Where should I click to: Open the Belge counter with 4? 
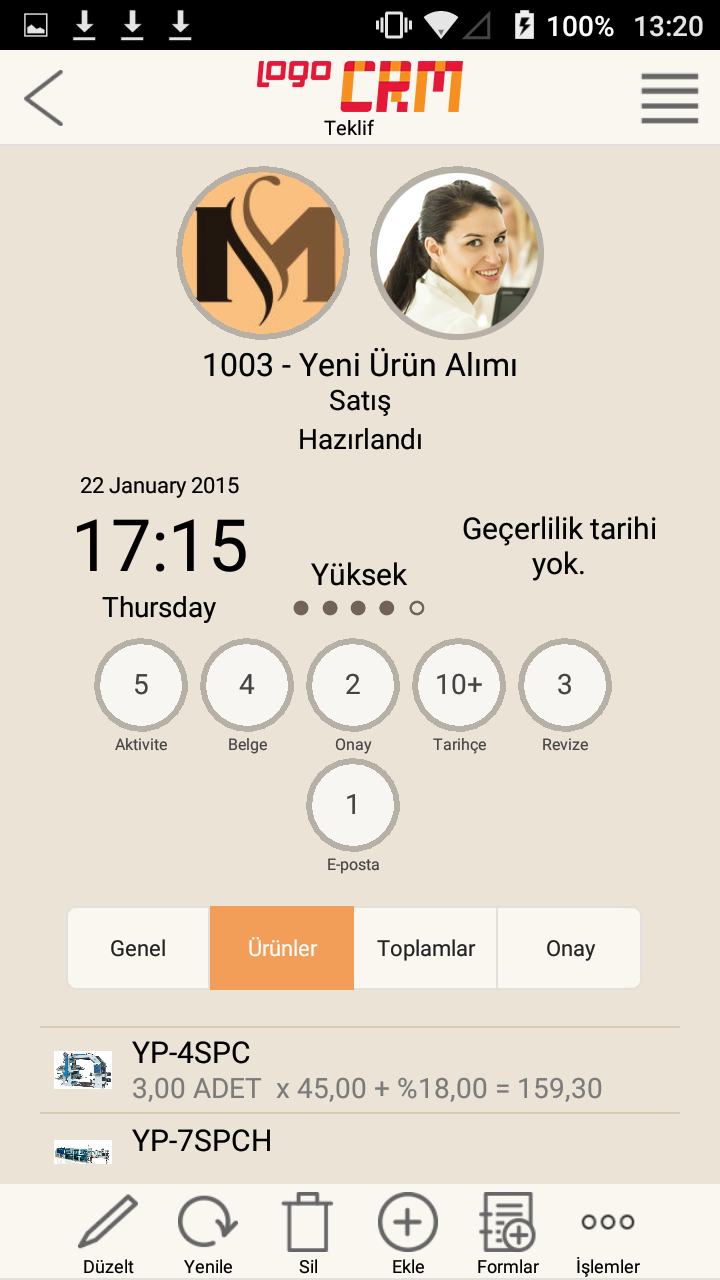point(247,685)
